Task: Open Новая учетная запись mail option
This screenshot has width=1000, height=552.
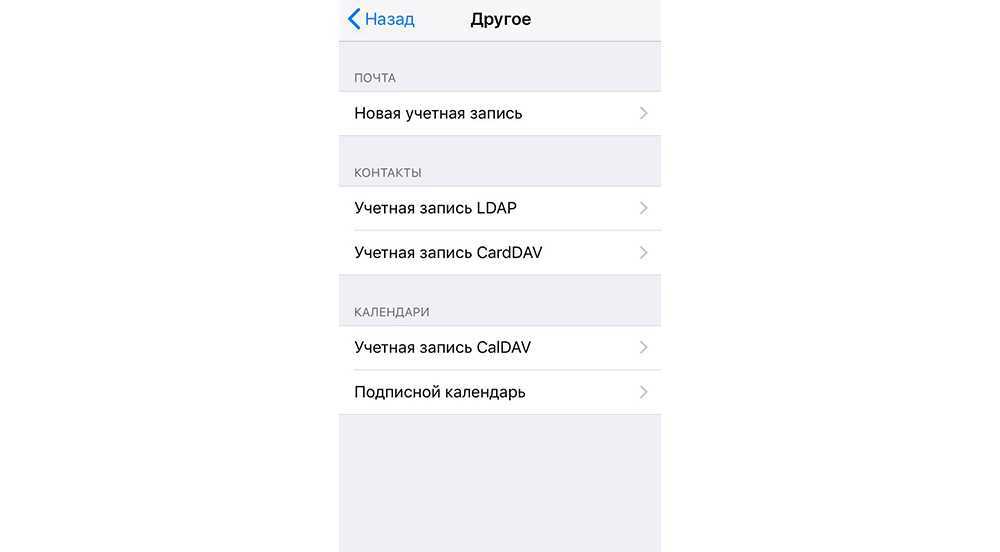Action: 499,114
